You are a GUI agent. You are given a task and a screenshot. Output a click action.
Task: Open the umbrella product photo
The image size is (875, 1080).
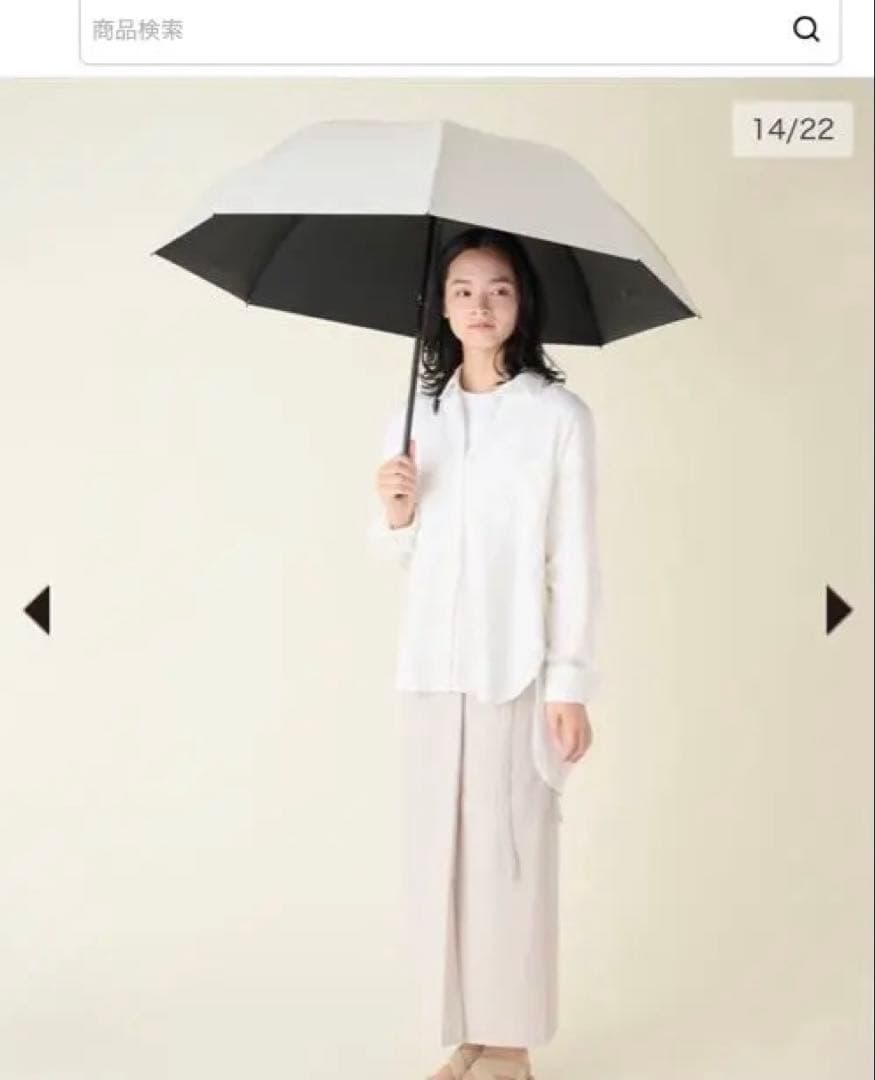(437, 560)
